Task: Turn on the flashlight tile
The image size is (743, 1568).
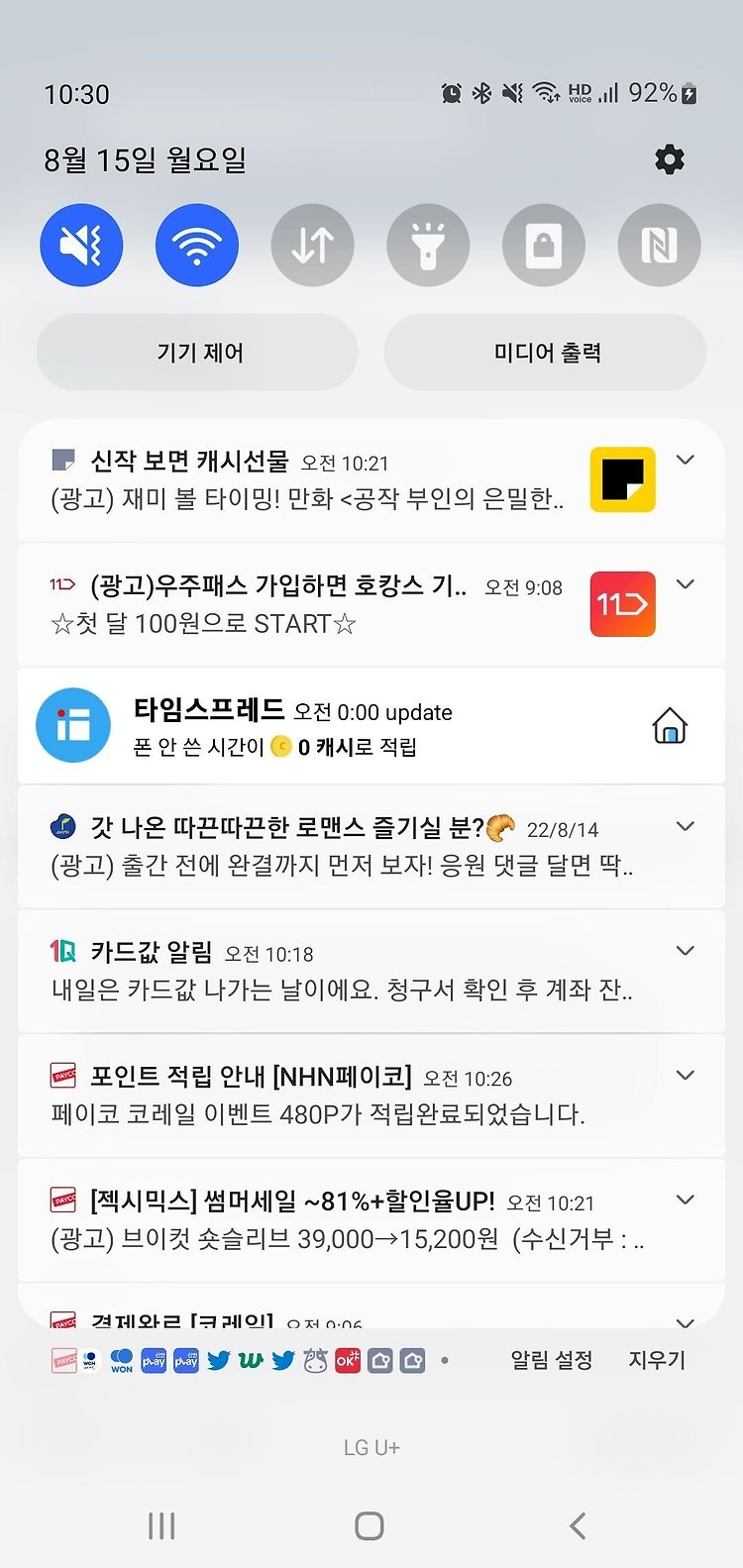Action: [x=428, y=246]
